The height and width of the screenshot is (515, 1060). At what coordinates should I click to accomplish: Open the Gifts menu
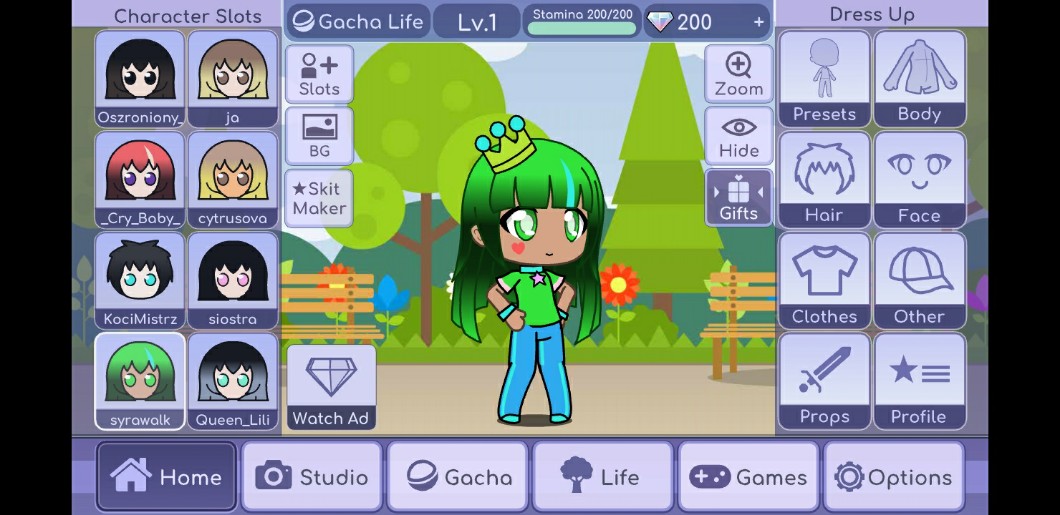(x=739, y=198)
